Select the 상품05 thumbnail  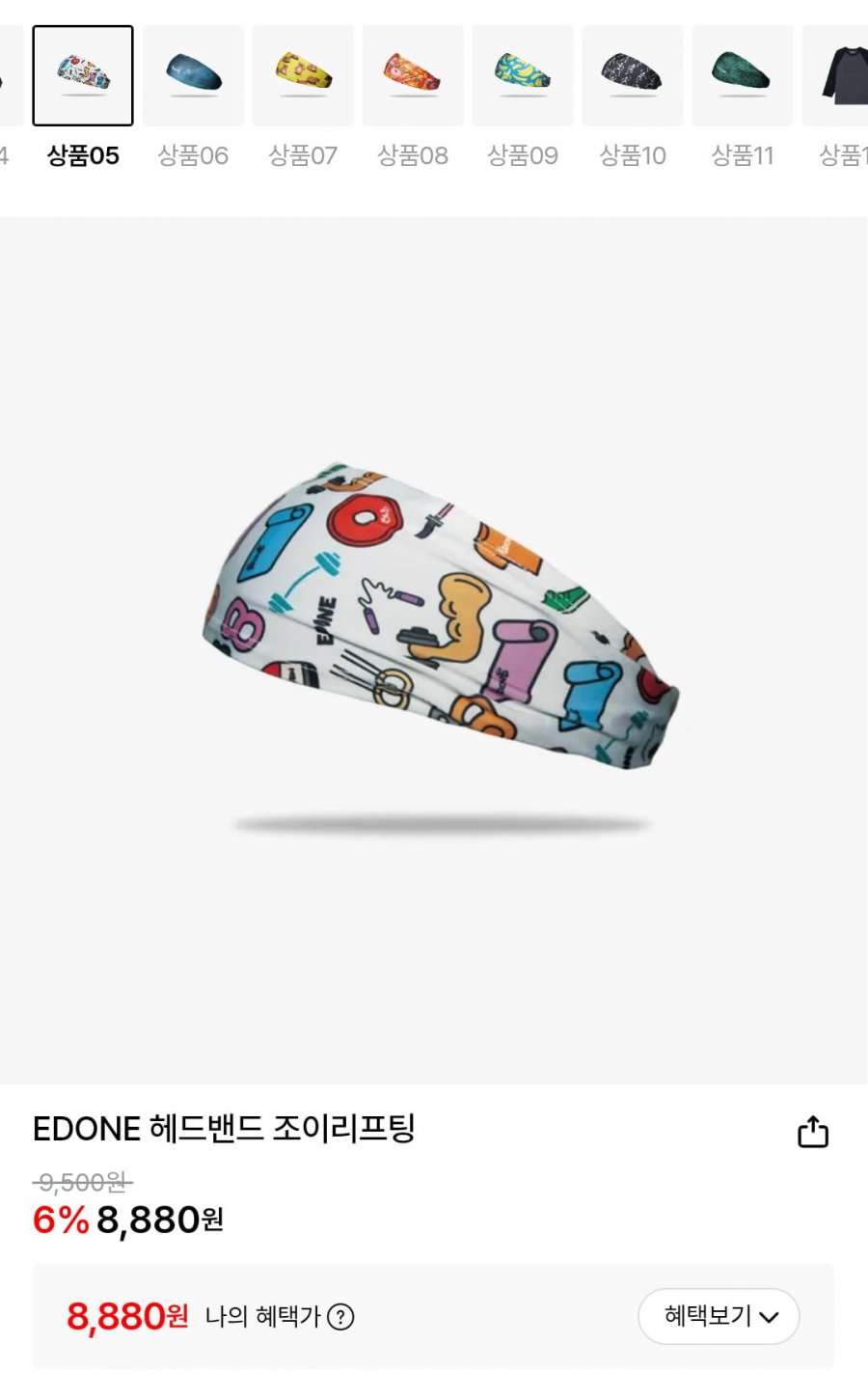coord(83,76)
